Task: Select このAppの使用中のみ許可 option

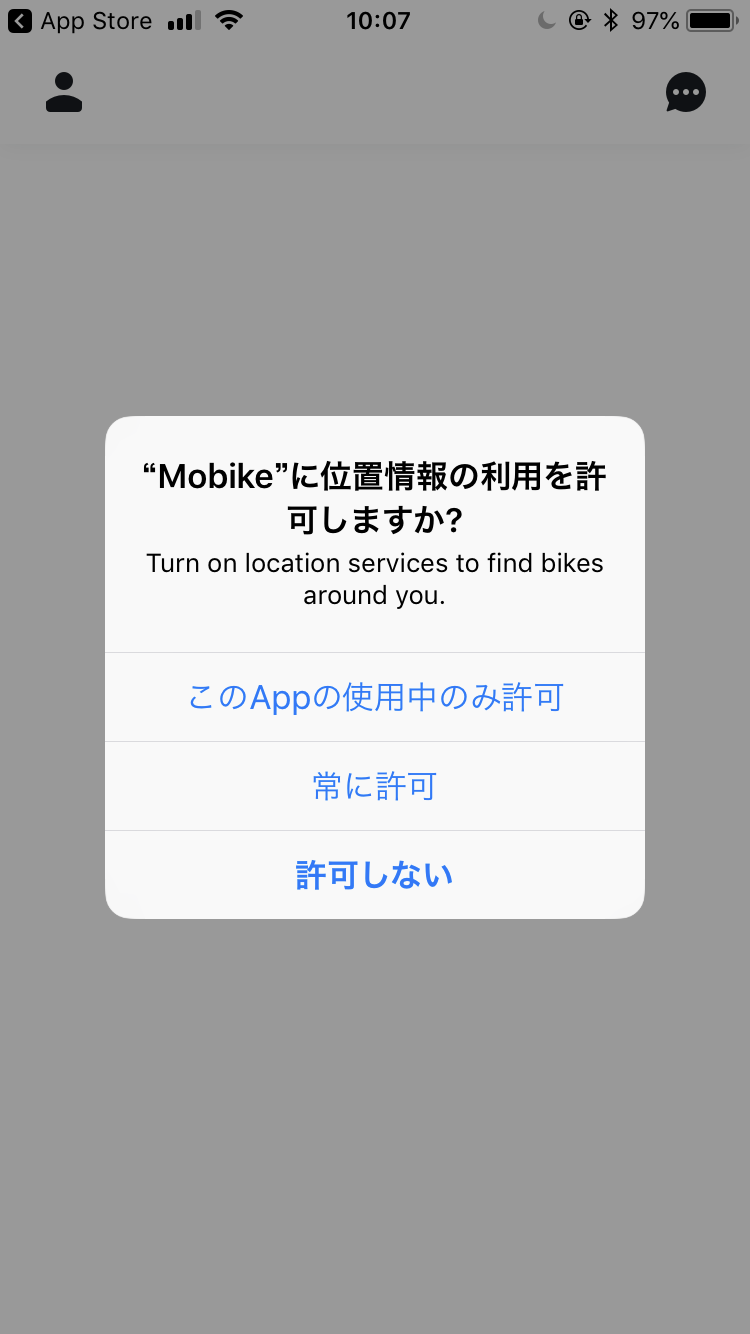Action: 375,697
